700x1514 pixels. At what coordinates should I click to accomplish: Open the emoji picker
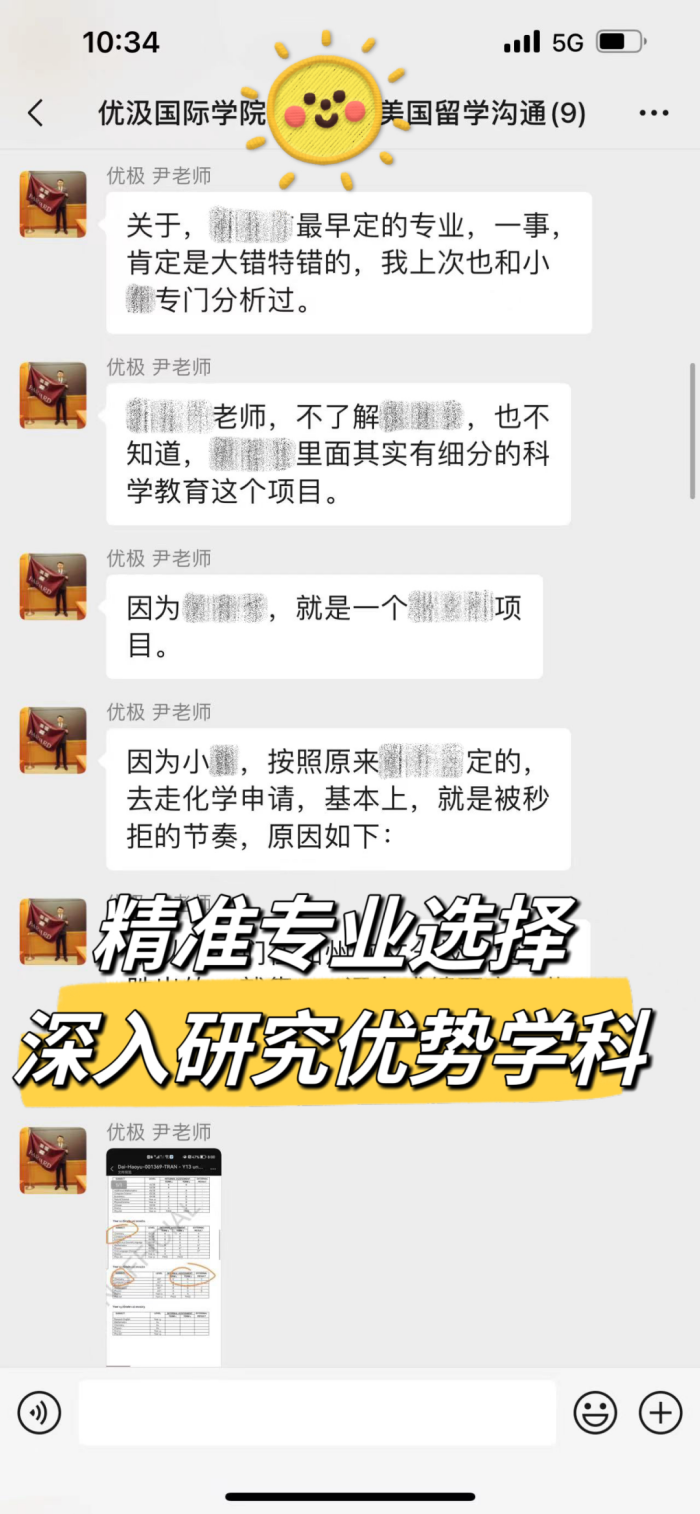tap(595, 1412)
